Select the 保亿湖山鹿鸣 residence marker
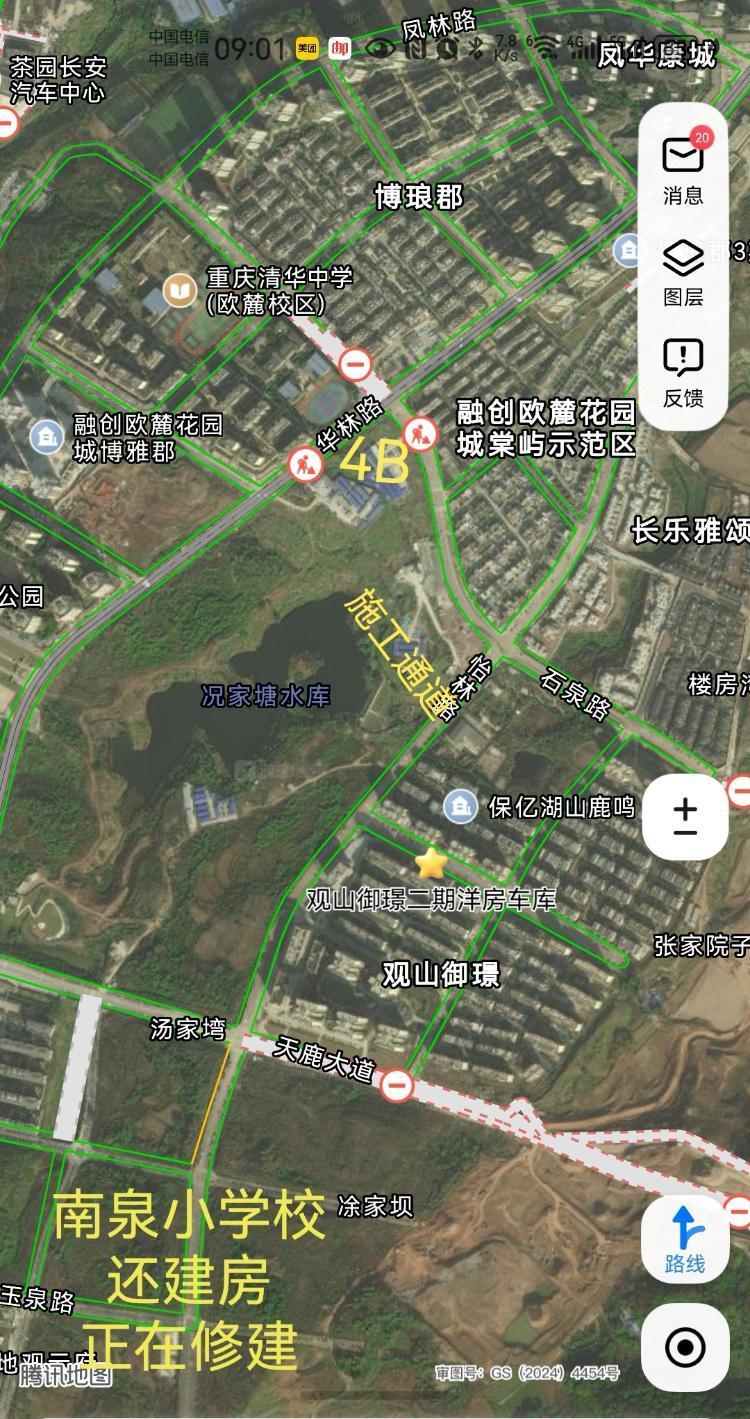Screen dimensions: 750x1419 (460, 805)
